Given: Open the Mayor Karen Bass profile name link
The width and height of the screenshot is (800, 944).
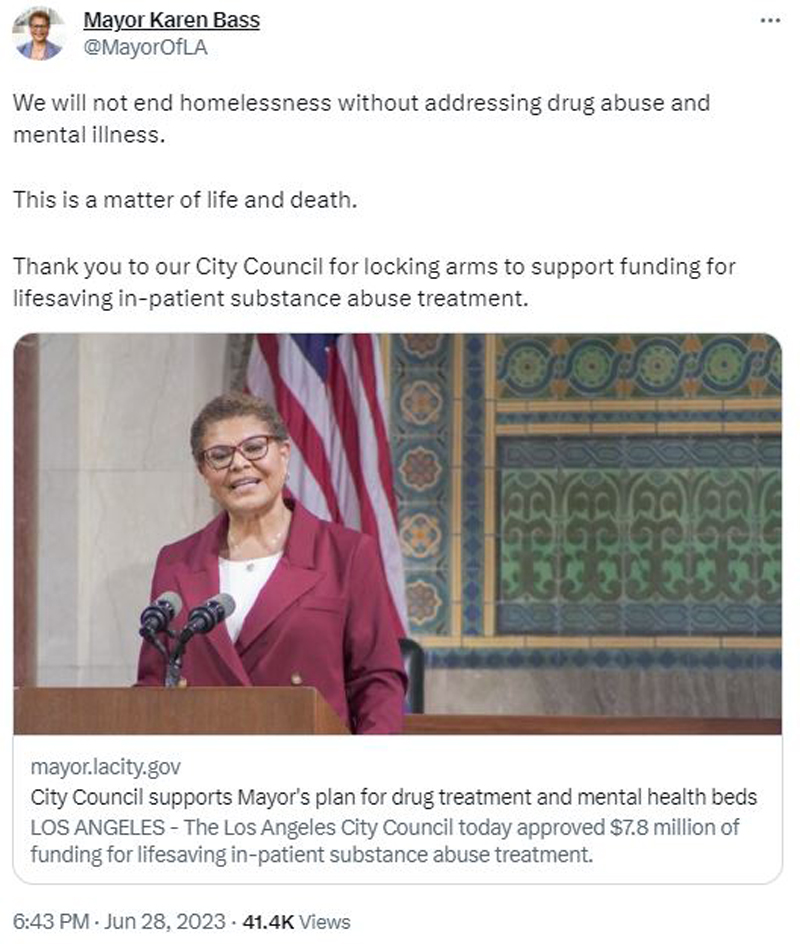Looking at the screenshot, I should (x=171, y=20).
